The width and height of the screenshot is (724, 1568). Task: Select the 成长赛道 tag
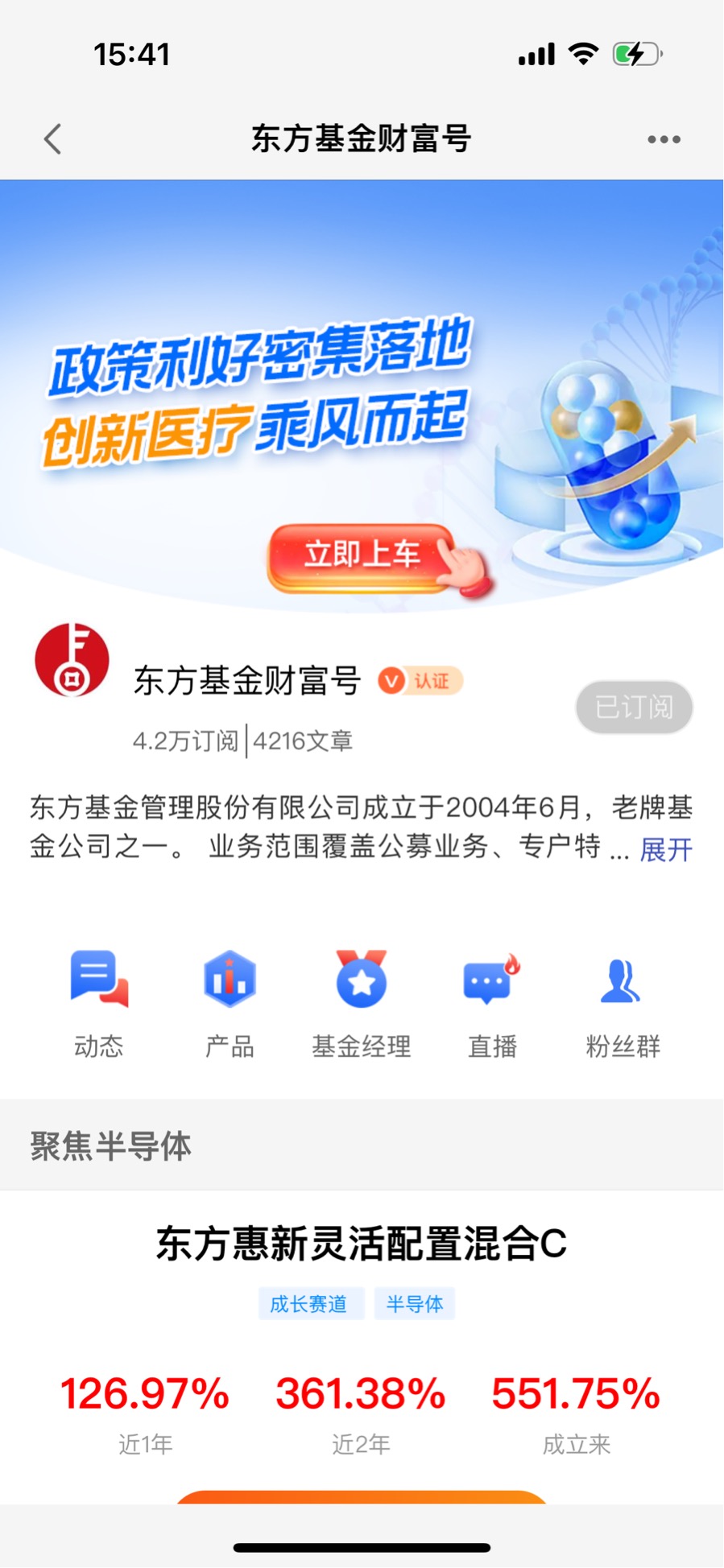tap(310, 1303)
